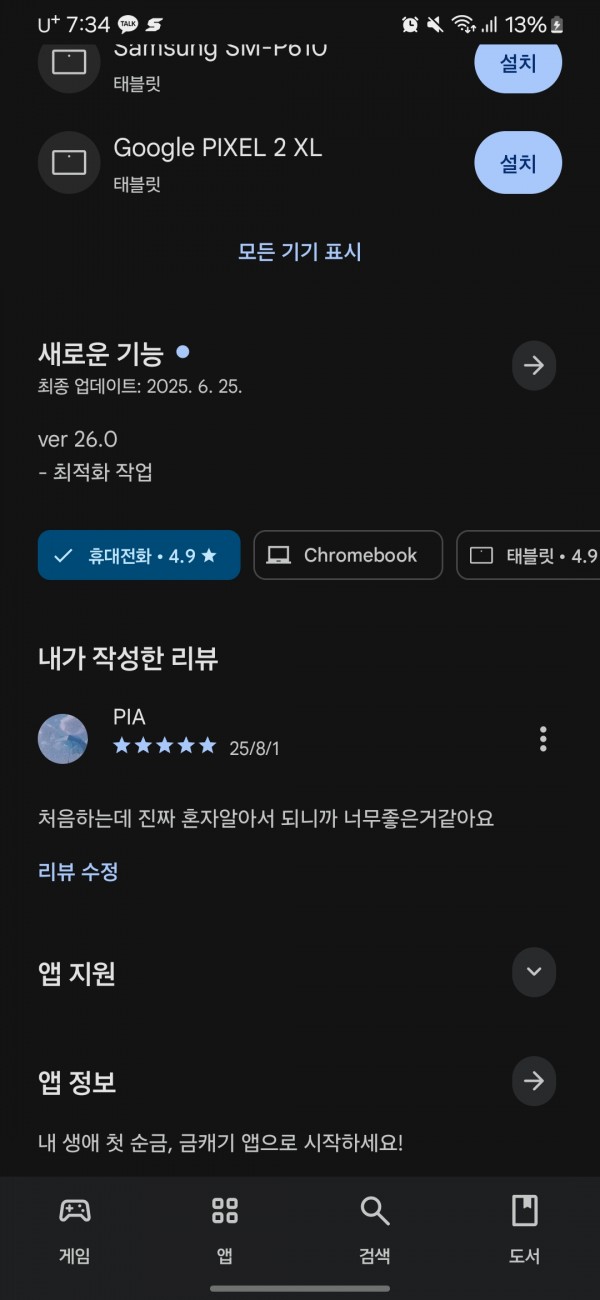This screenshot has width=600, height=1300.
Task: Install on Google PIXEL 2 XL
Action: point(518,163)
